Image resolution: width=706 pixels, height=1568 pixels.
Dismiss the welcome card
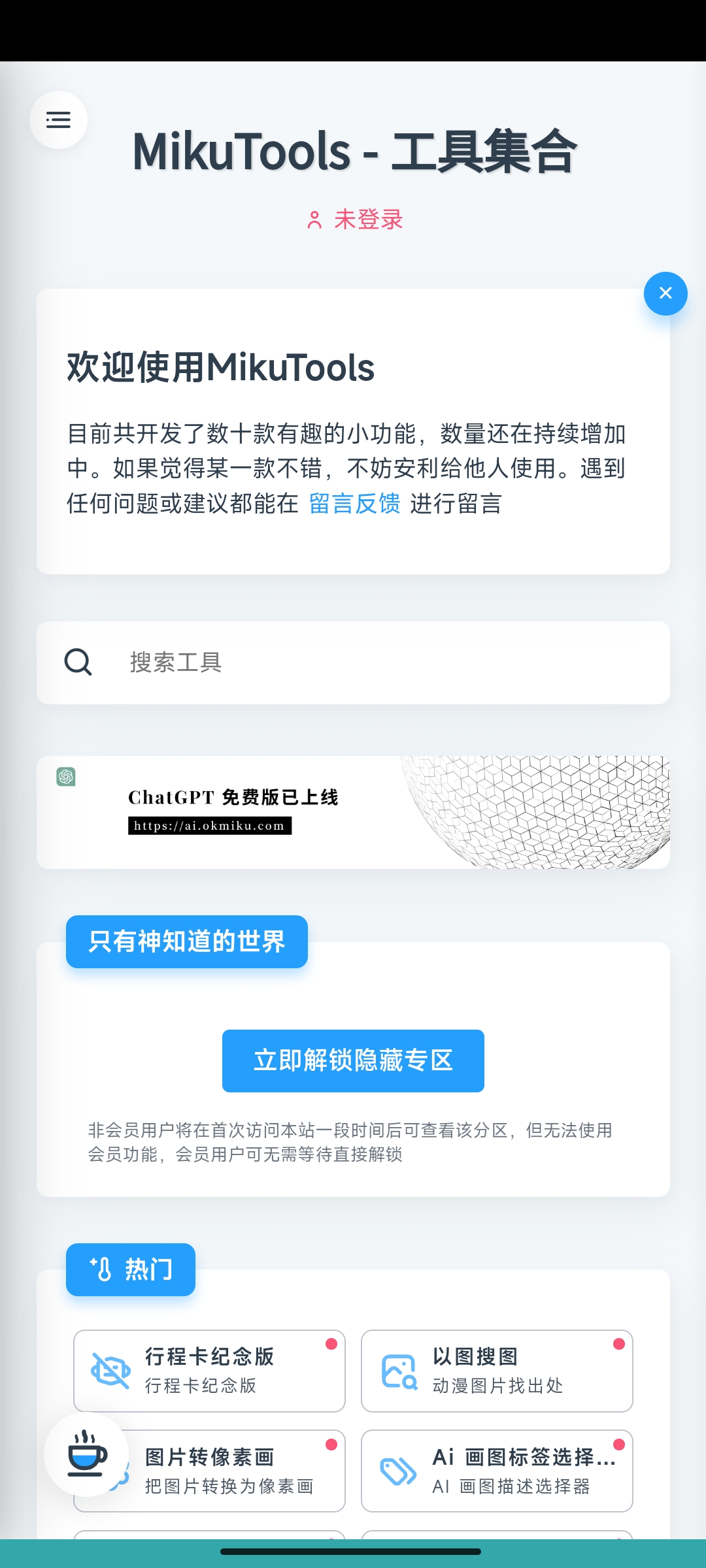665,293
